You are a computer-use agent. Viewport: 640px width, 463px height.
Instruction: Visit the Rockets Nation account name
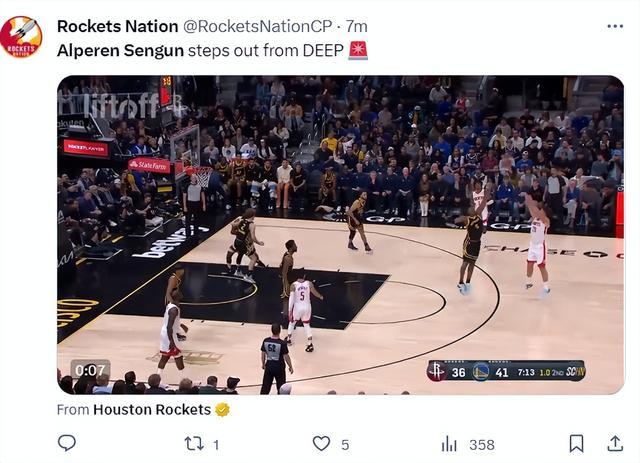coord(117,26)
